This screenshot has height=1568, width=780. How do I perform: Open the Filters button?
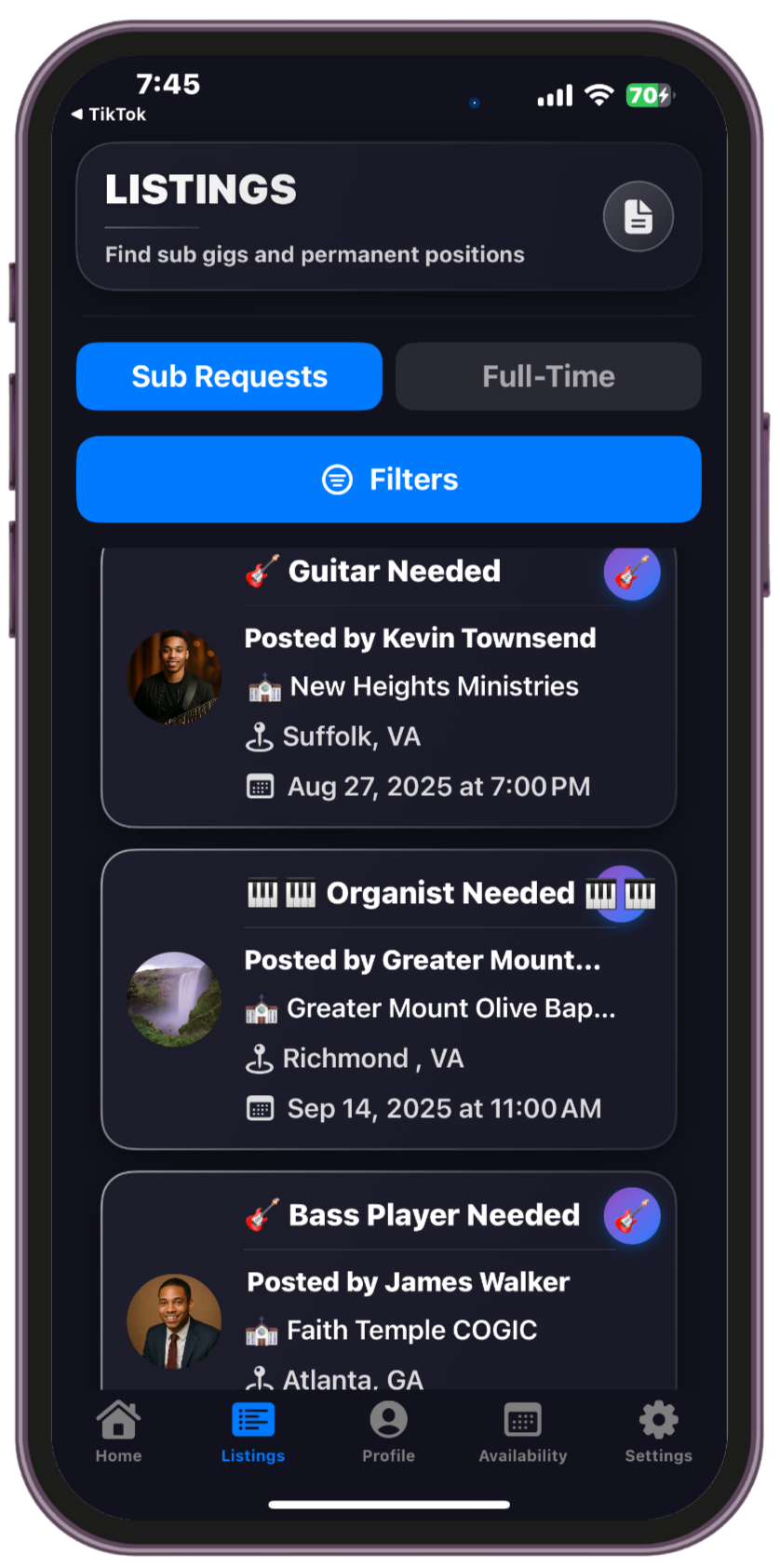coord(388,480)
